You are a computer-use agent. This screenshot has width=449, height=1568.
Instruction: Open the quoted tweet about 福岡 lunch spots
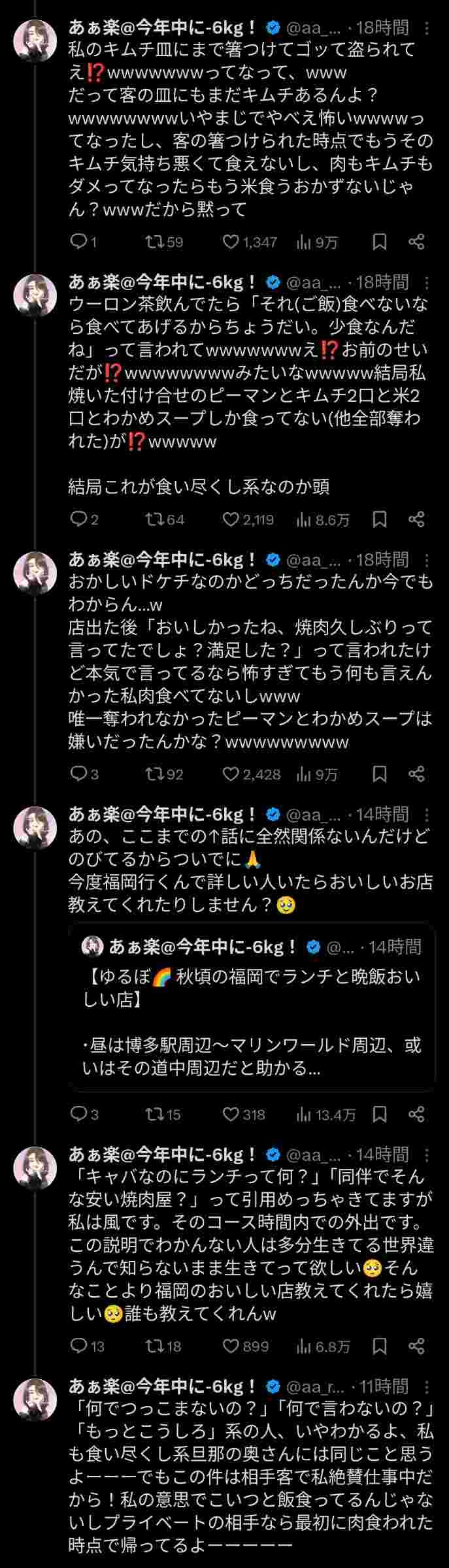point(252,1007)
